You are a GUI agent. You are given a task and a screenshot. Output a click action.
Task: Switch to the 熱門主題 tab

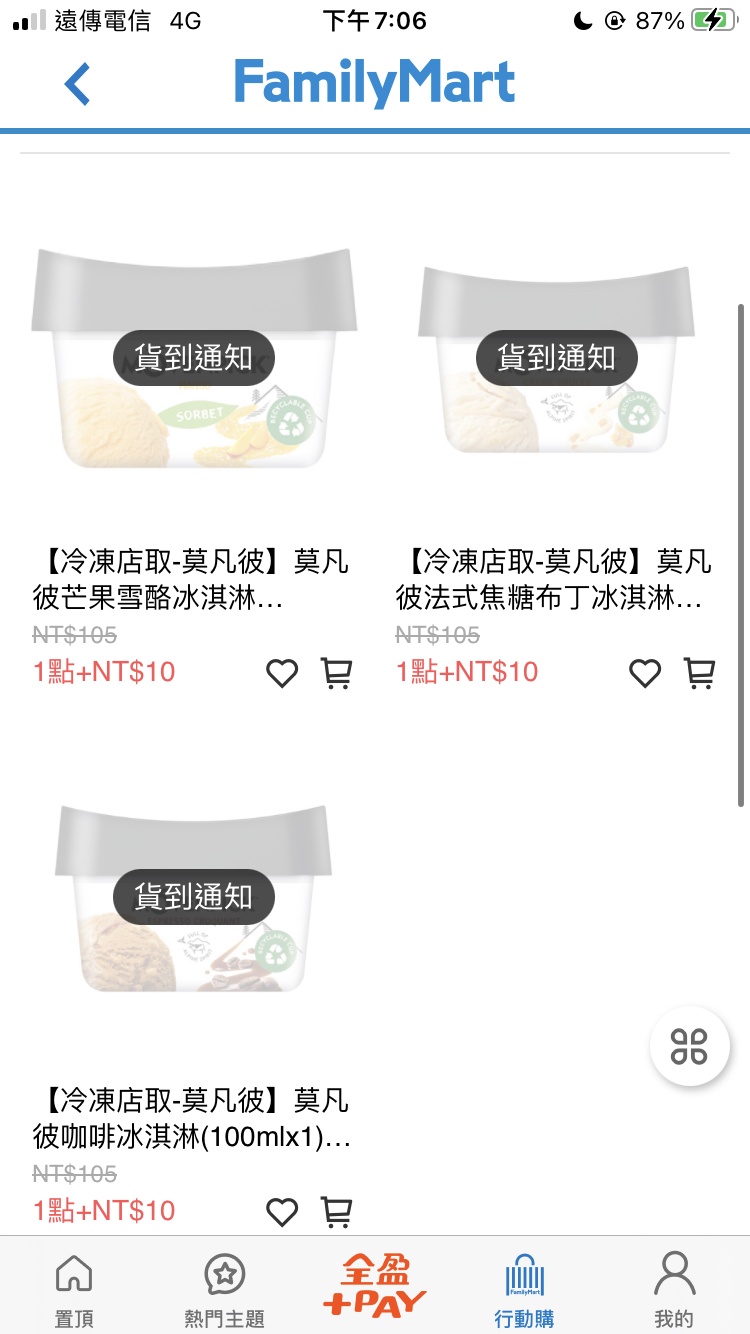pyautogui.click(x=224, y=1288)
